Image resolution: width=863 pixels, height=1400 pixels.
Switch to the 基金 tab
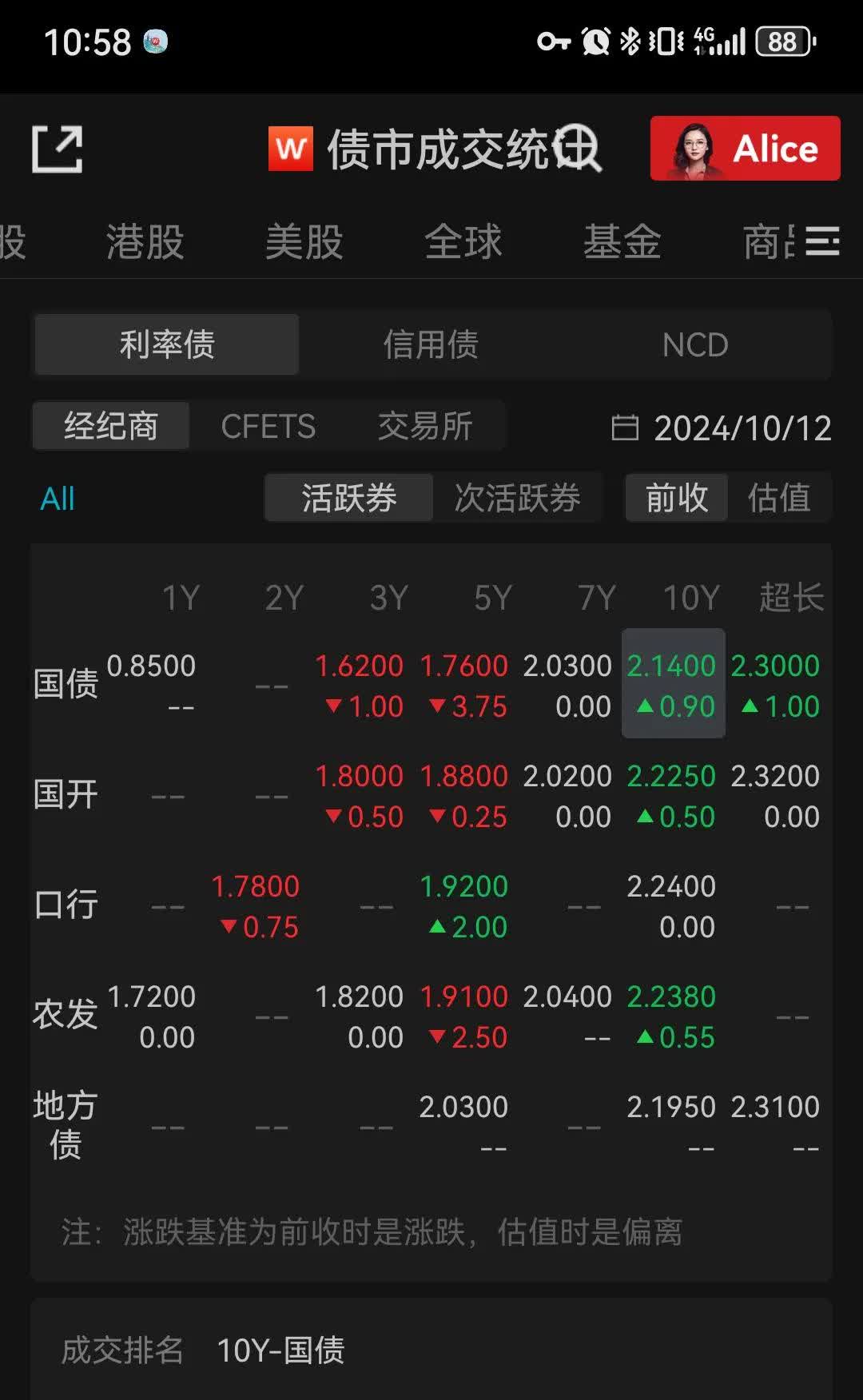pos(622,242)
